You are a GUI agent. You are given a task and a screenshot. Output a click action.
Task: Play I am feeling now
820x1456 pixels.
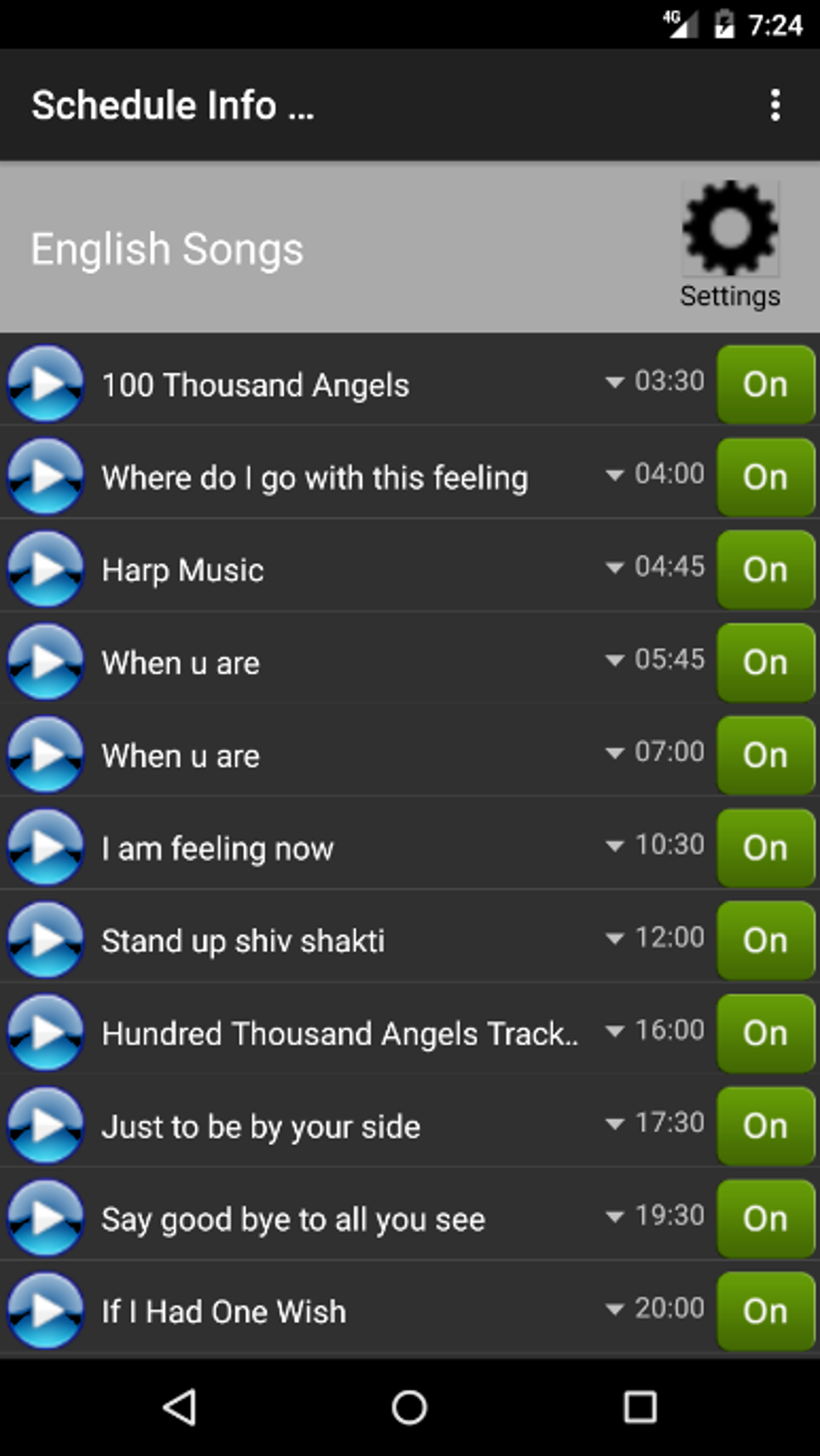pos(46,847)
